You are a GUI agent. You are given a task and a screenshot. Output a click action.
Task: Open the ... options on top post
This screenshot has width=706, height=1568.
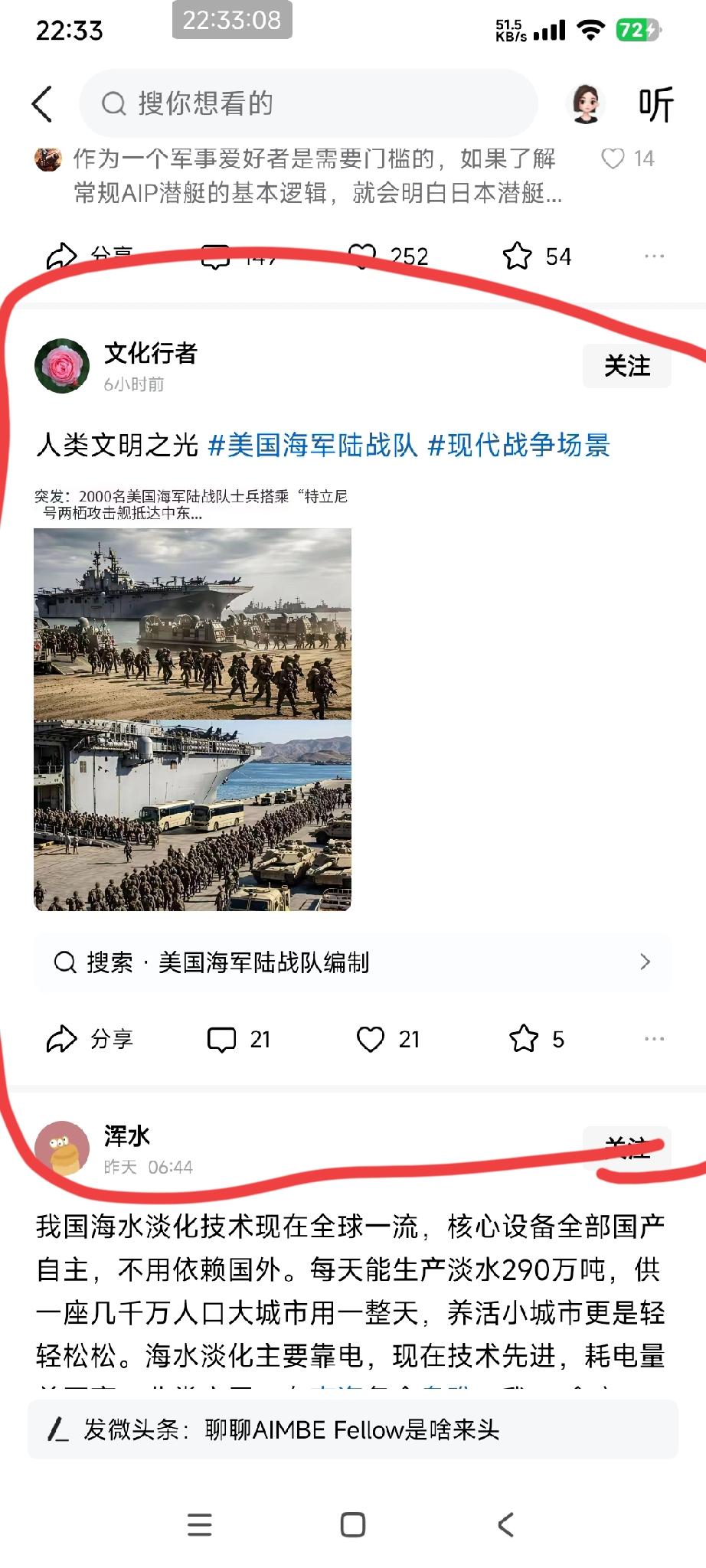[x=655, y=255]
